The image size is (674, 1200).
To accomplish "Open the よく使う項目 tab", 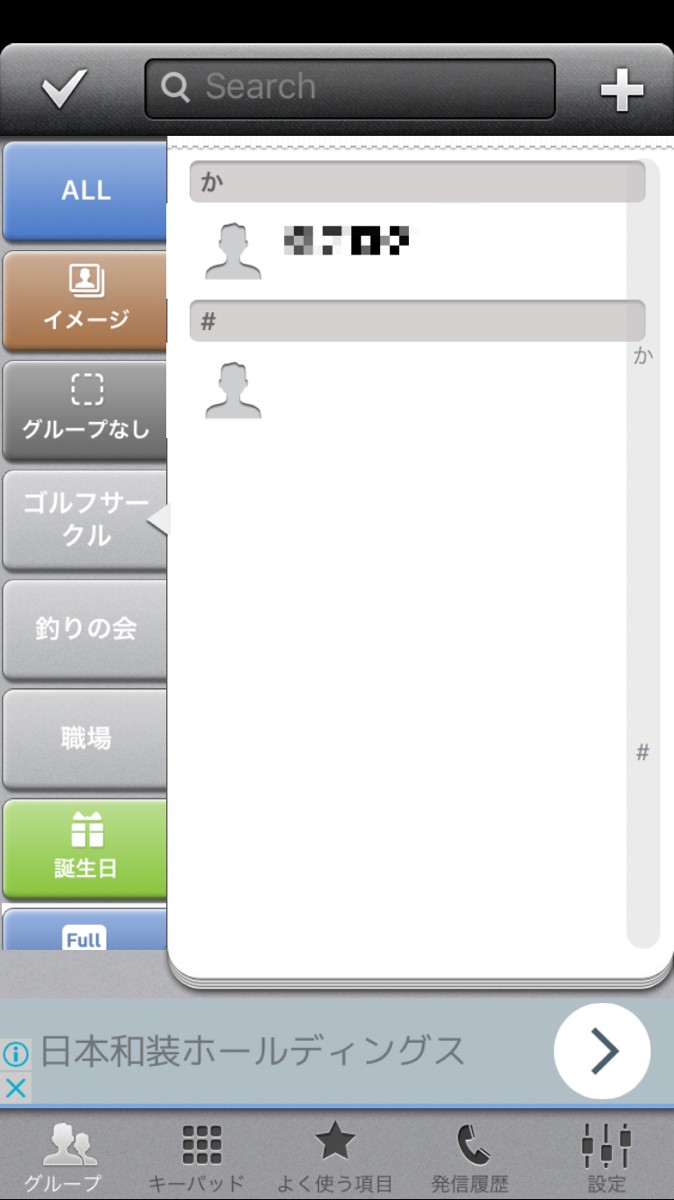I will [x=335, y=1158].
